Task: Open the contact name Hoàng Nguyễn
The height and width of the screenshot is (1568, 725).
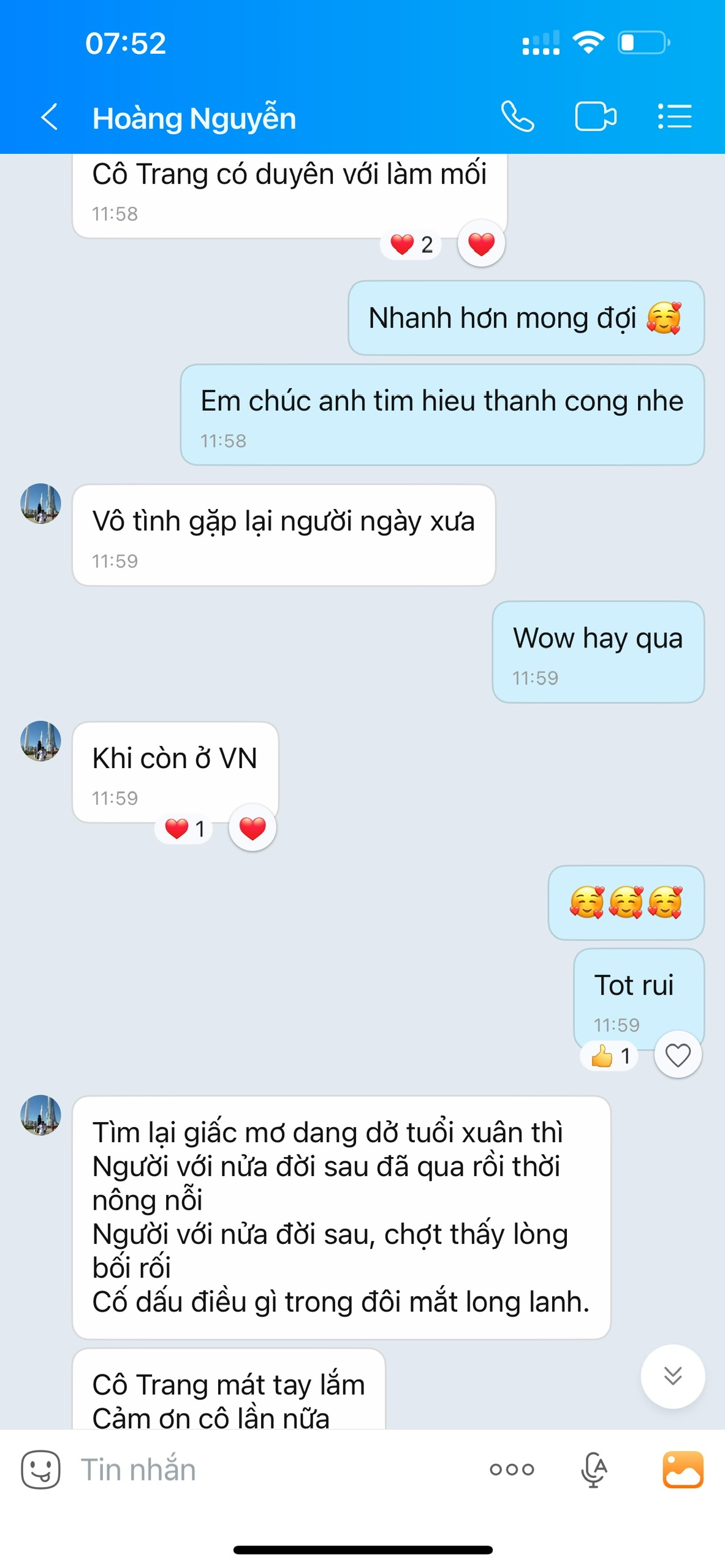Action: (x=194, y=118)
